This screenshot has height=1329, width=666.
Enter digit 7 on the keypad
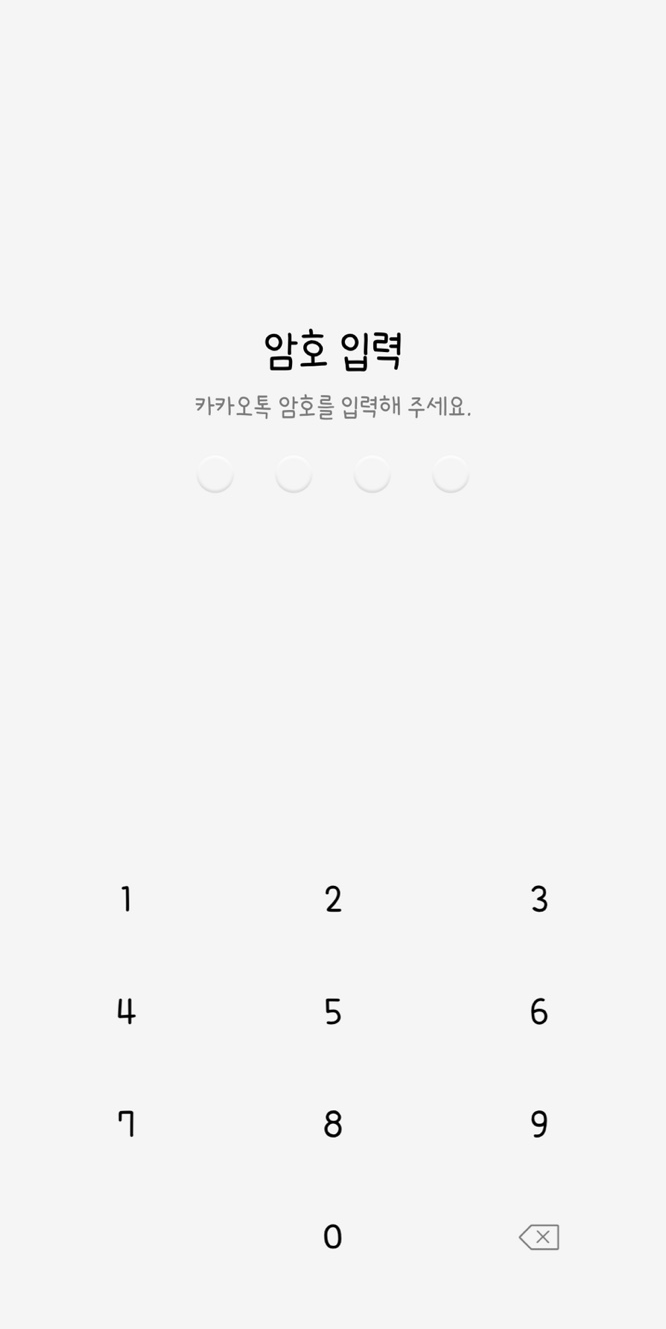click(x=126, y=1124)
